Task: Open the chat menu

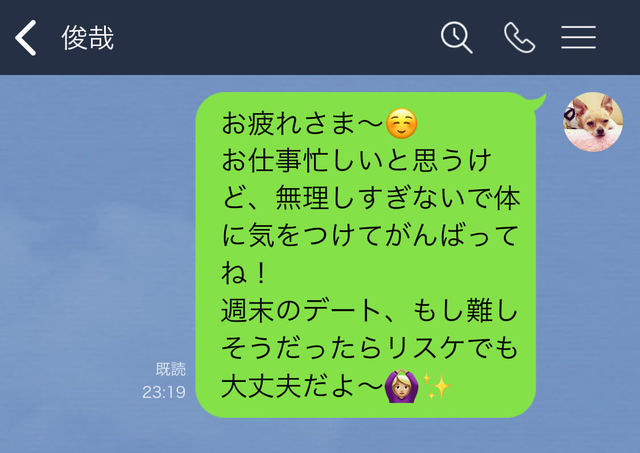Action: click(578, 37)
